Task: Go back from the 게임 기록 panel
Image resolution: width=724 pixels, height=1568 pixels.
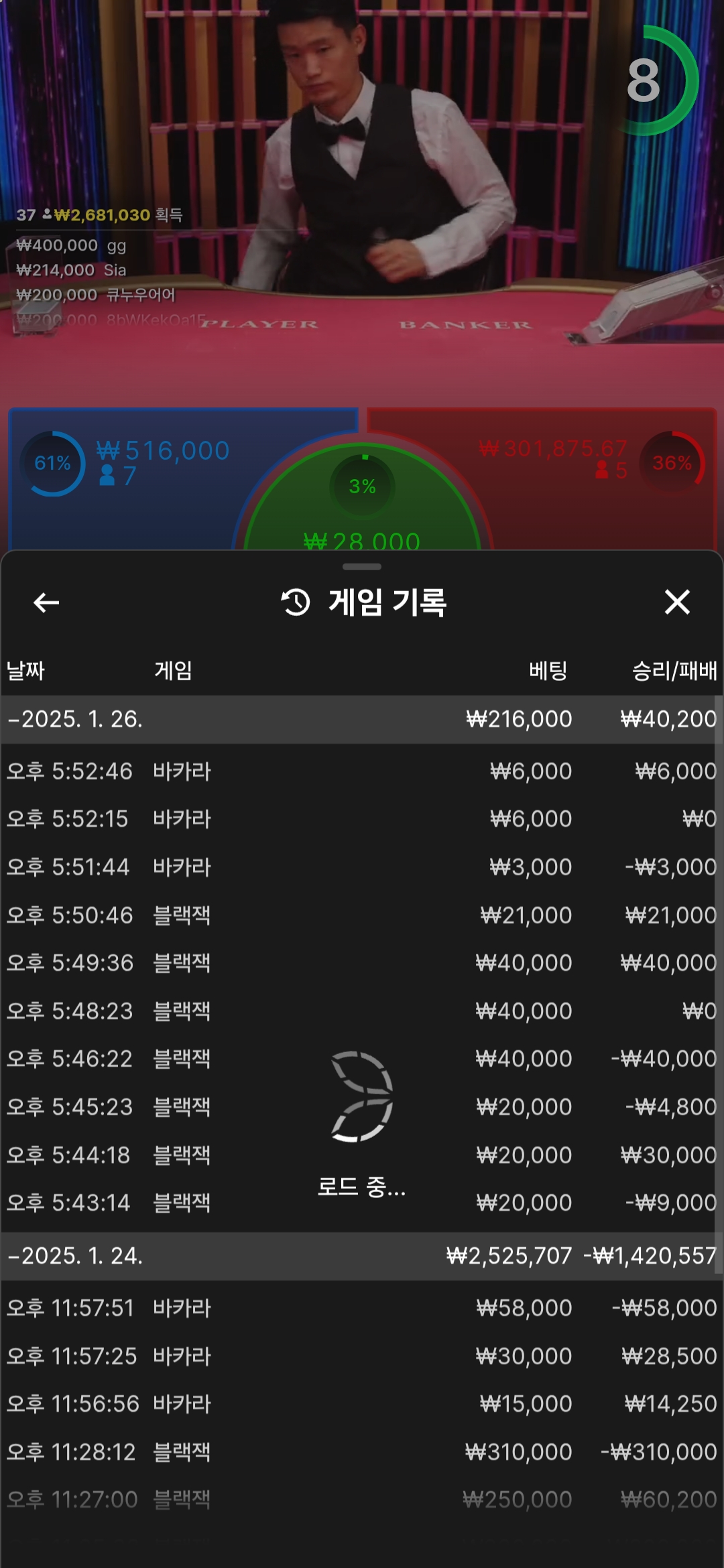Action: pyautogui.click(x=46, y=602)
